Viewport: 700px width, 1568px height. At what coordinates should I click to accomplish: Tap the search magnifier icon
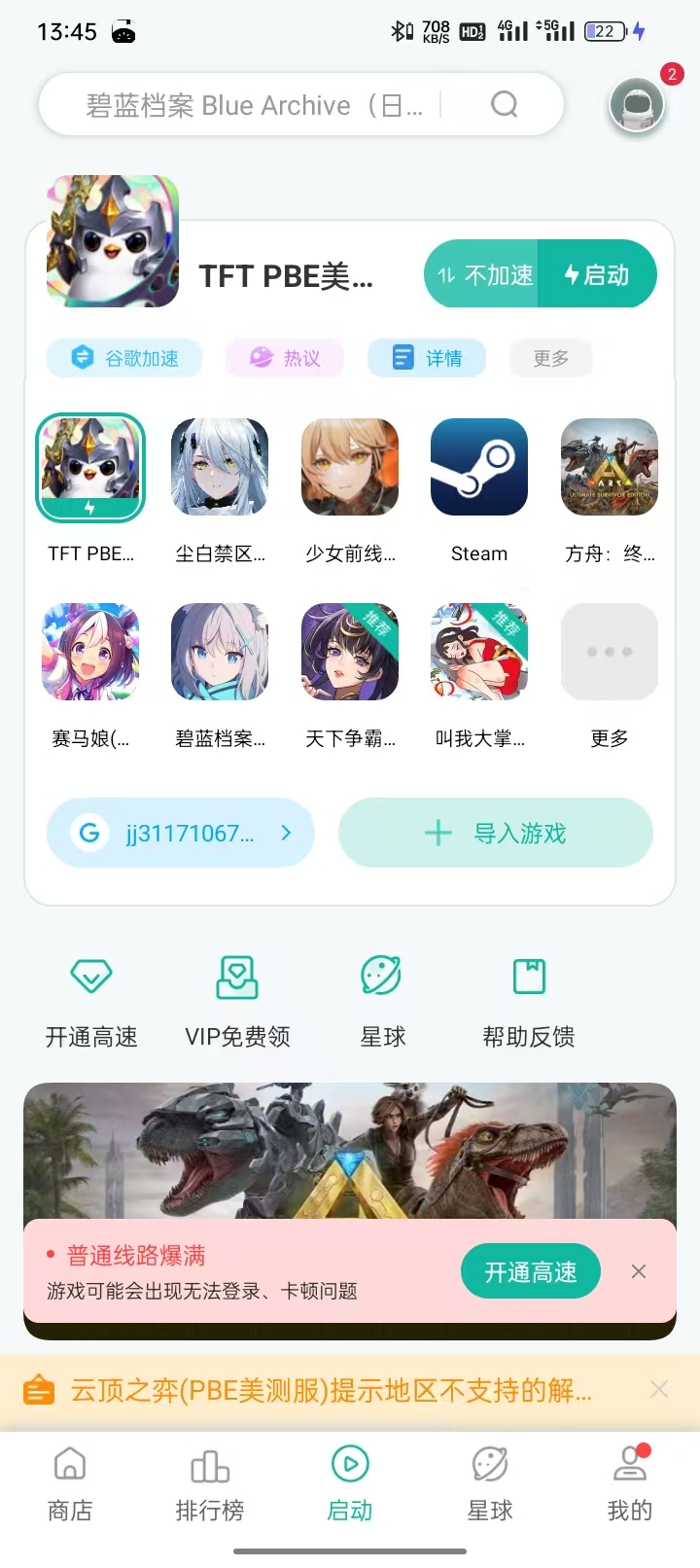[x=504, y=104]
